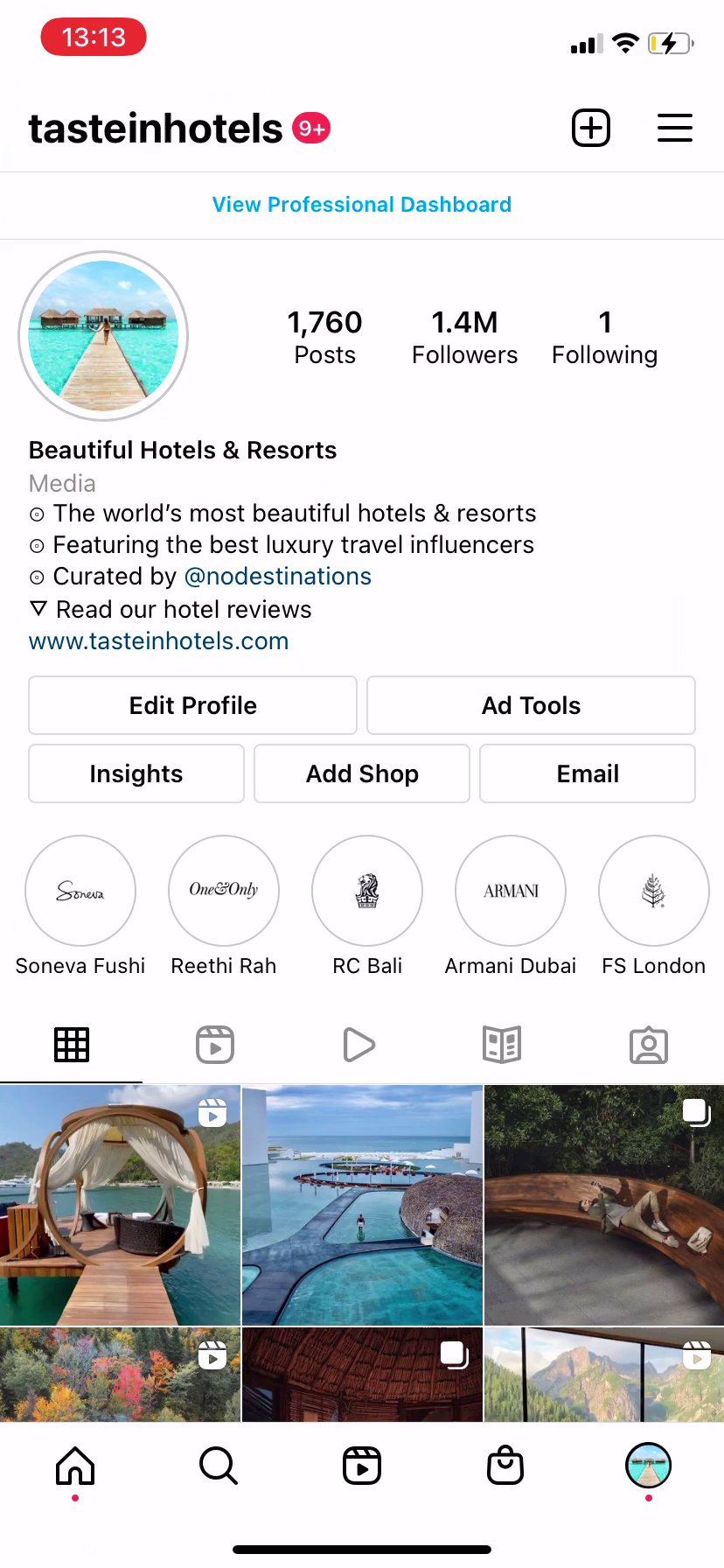Switch to the tagged photos tab
The width and height of the screenshot is (724, 1568).
[x=649, y=1045]
